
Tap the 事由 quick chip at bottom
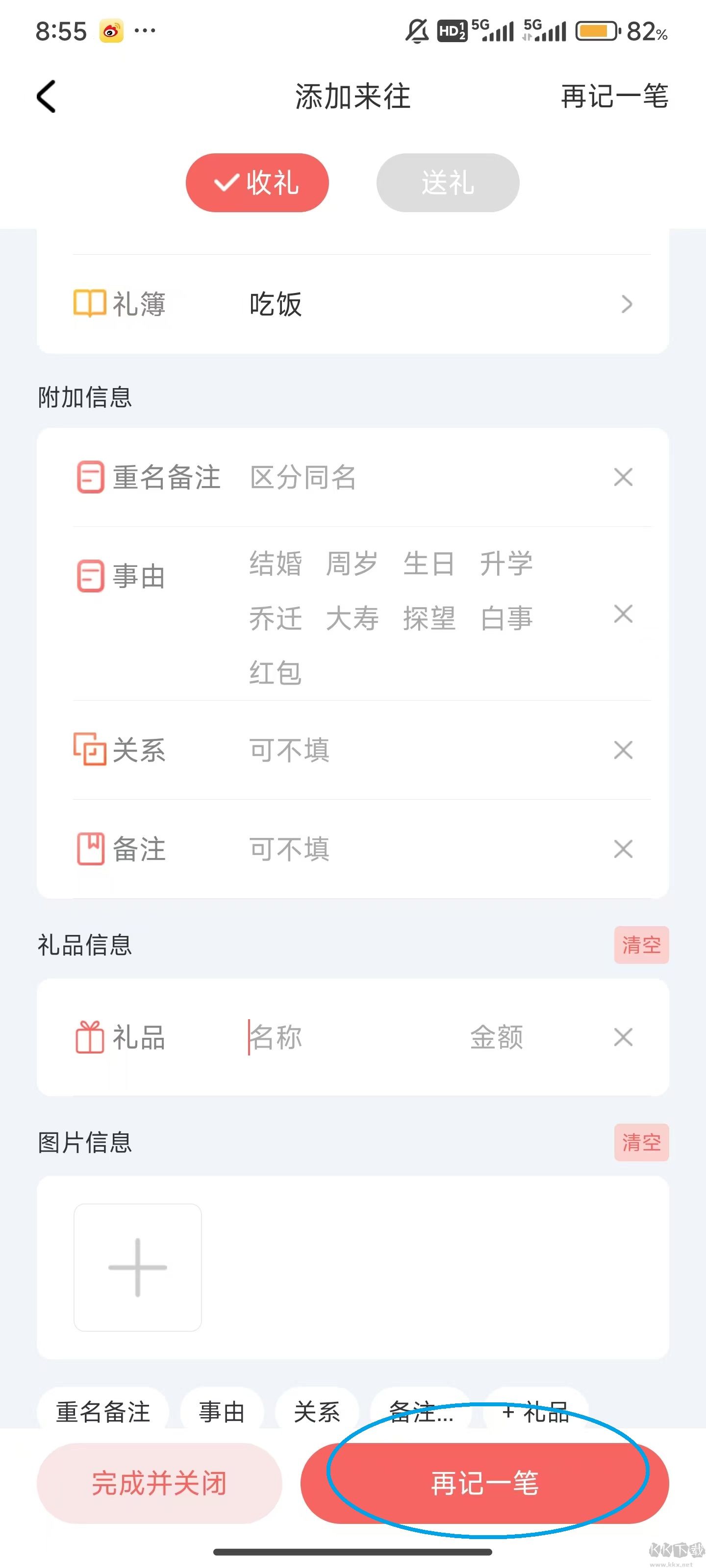(222, 1412)
